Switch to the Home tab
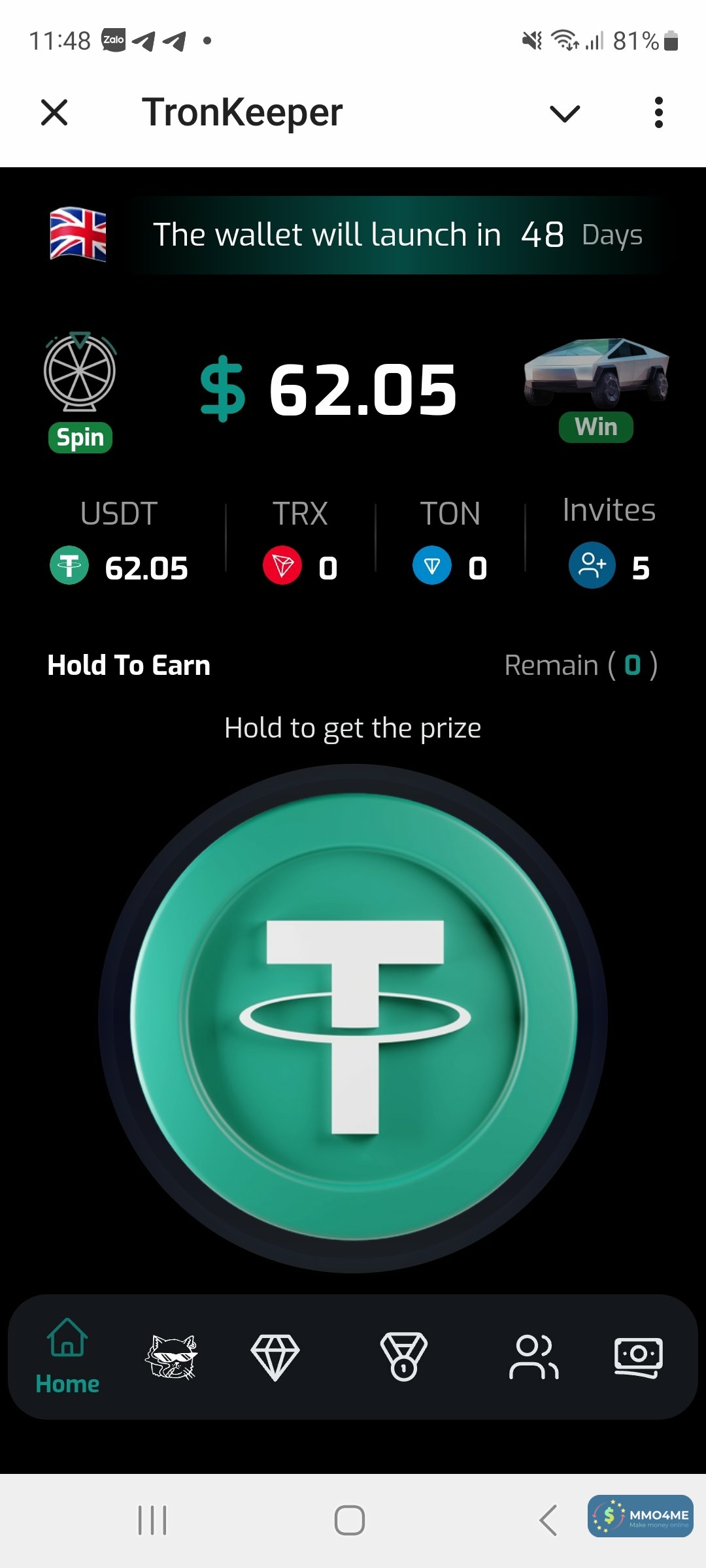This screenshot has height=1568, width=706. 67,1356
